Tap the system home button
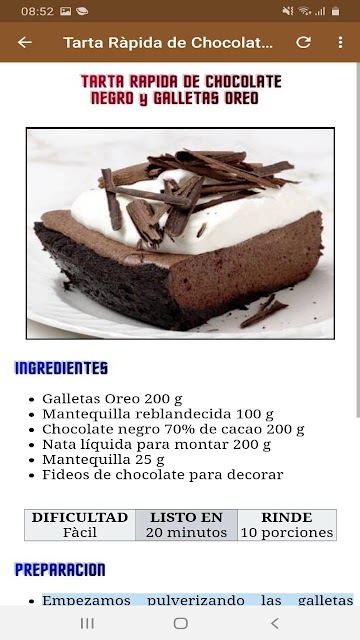 pos(180,623)
